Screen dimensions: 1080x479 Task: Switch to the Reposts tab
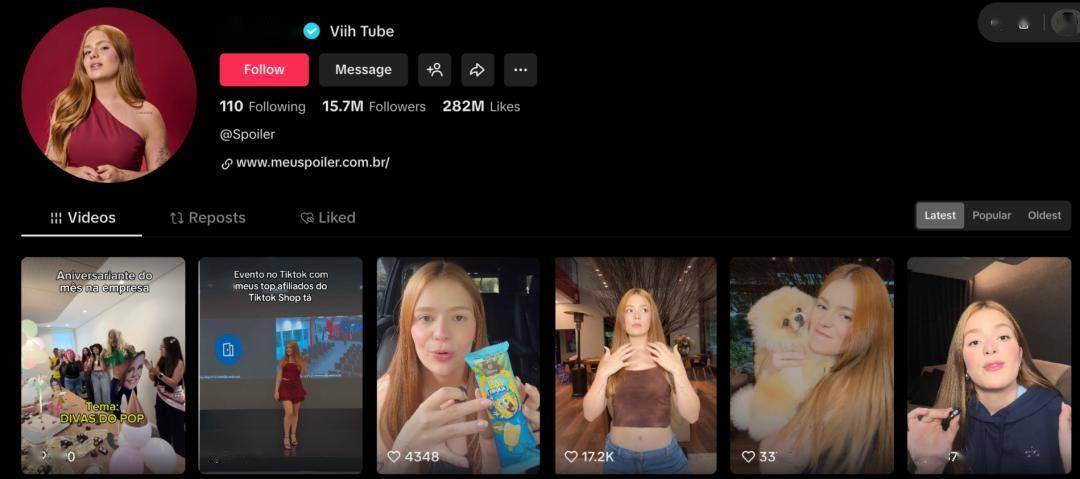[x=207, y=217]
